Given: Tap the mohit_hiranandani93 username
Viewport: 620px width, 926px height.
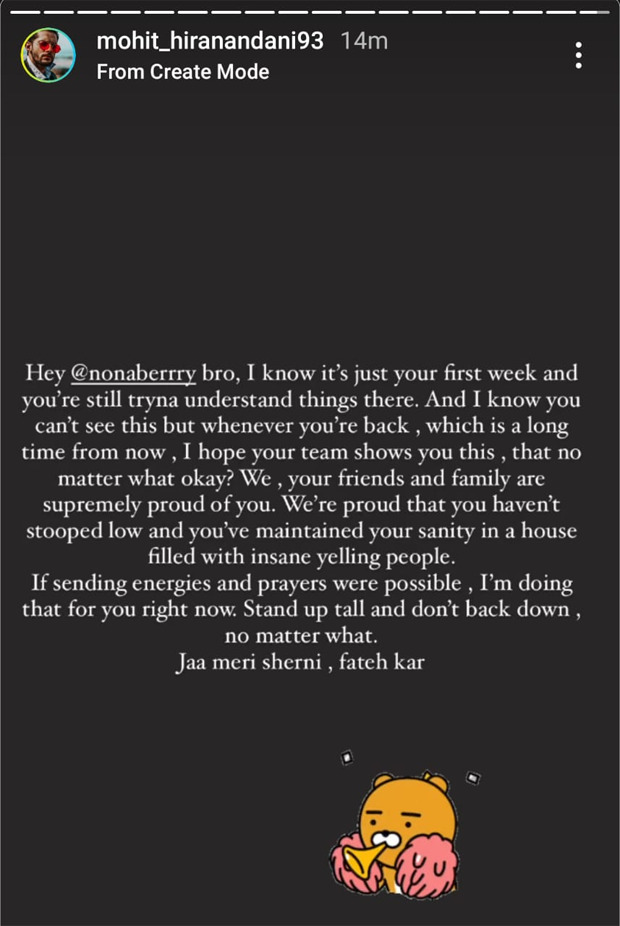Looking at the screenshot, I should [x=210, y=42].
